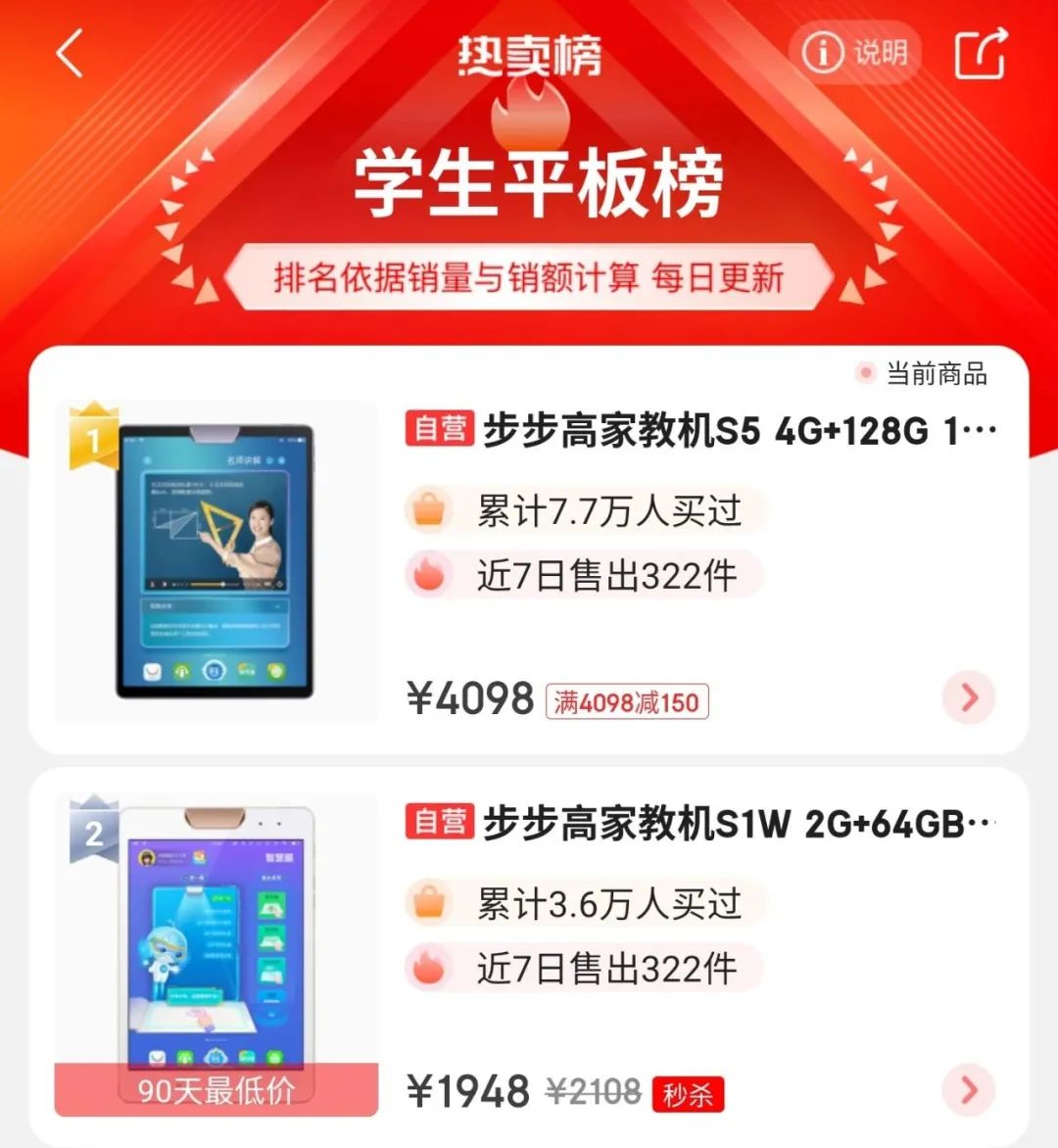Click the shopping bag icon beside 累计7.7万人买过
This screenshot has width=1058, height=1148.
pyautogui.click(x=429, y=510)
